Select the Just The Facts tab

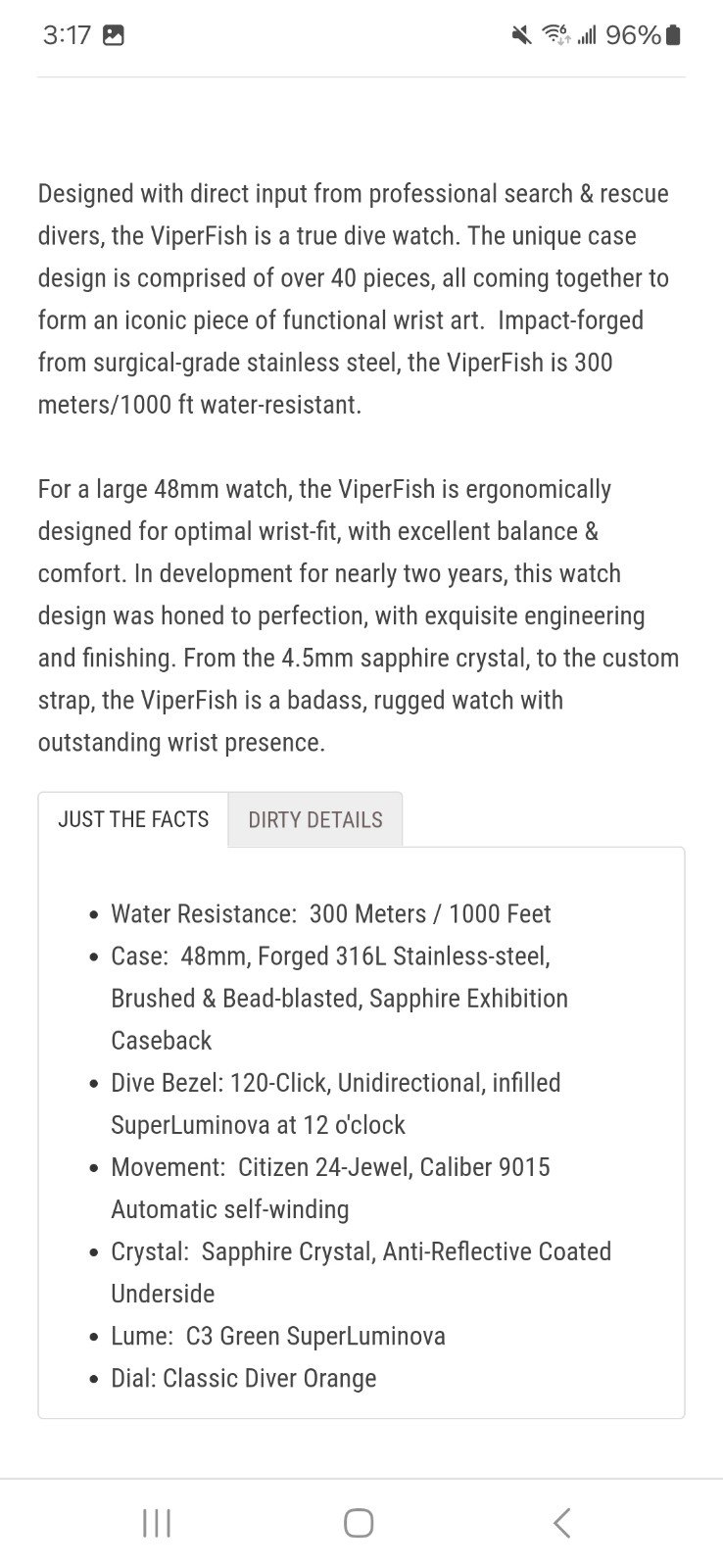tap(133, 819)
